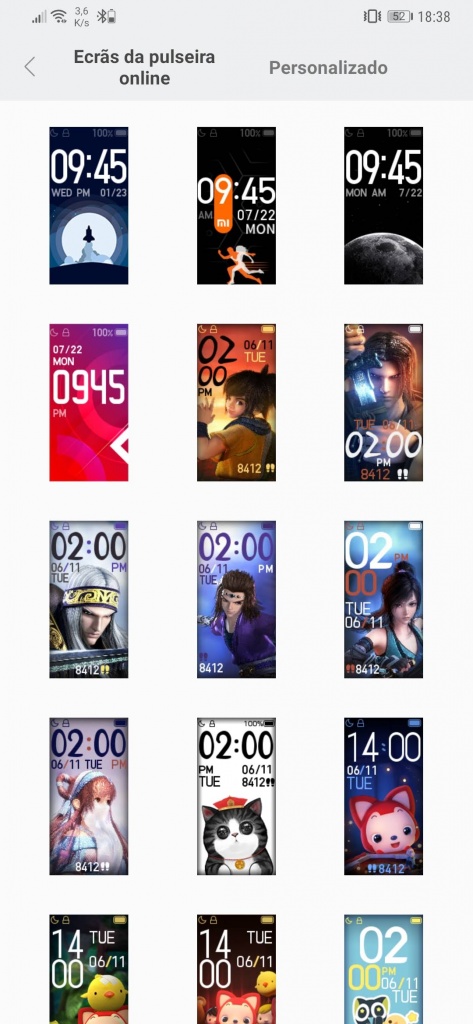The image size is (473, 1024).
Task: Pick the yellow chick 14:00 watch face
Action: click(89, 969)
